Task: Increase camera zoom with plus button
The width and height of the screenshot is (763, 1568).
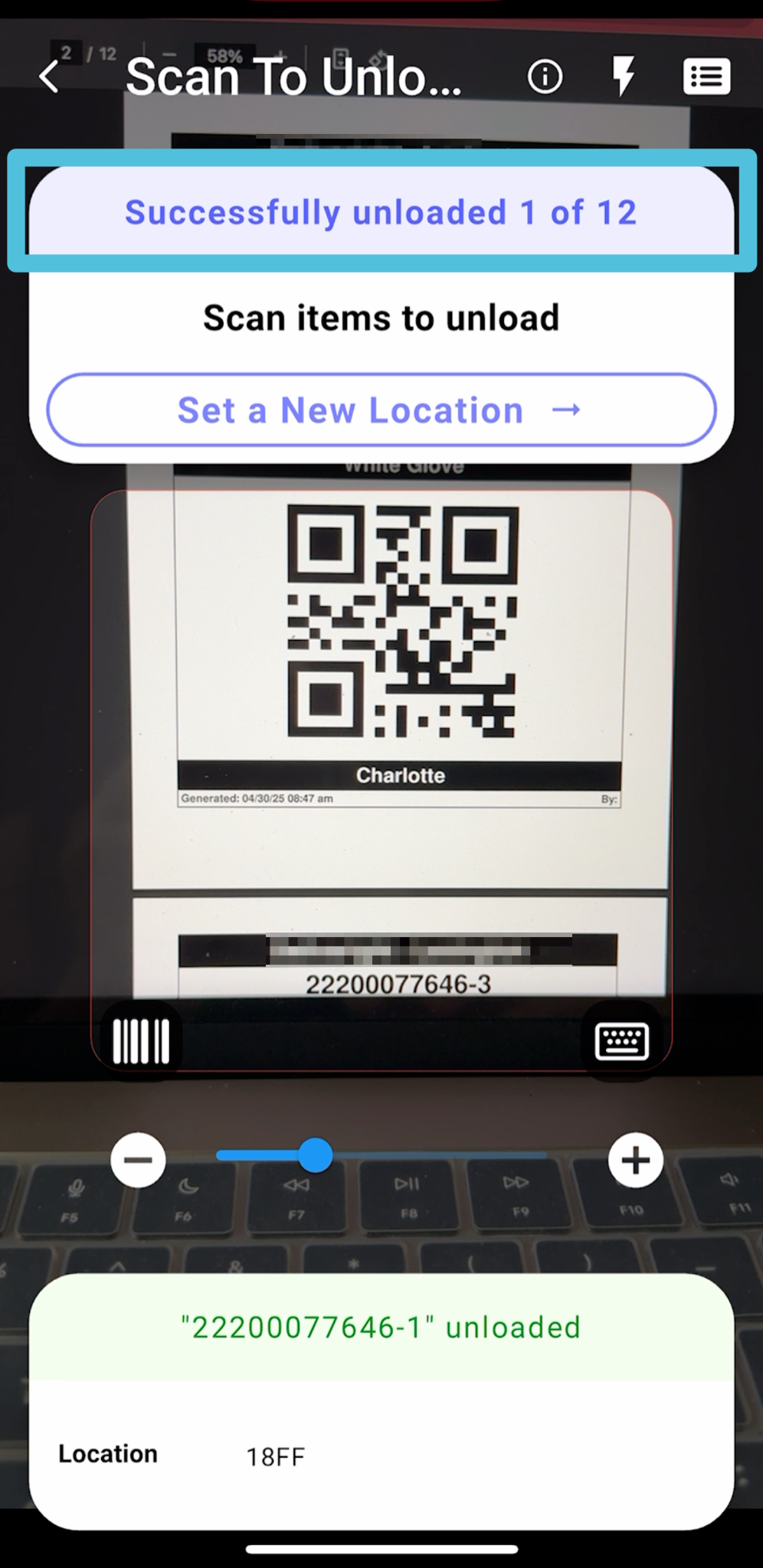Action: click(x=635, y=1160)
